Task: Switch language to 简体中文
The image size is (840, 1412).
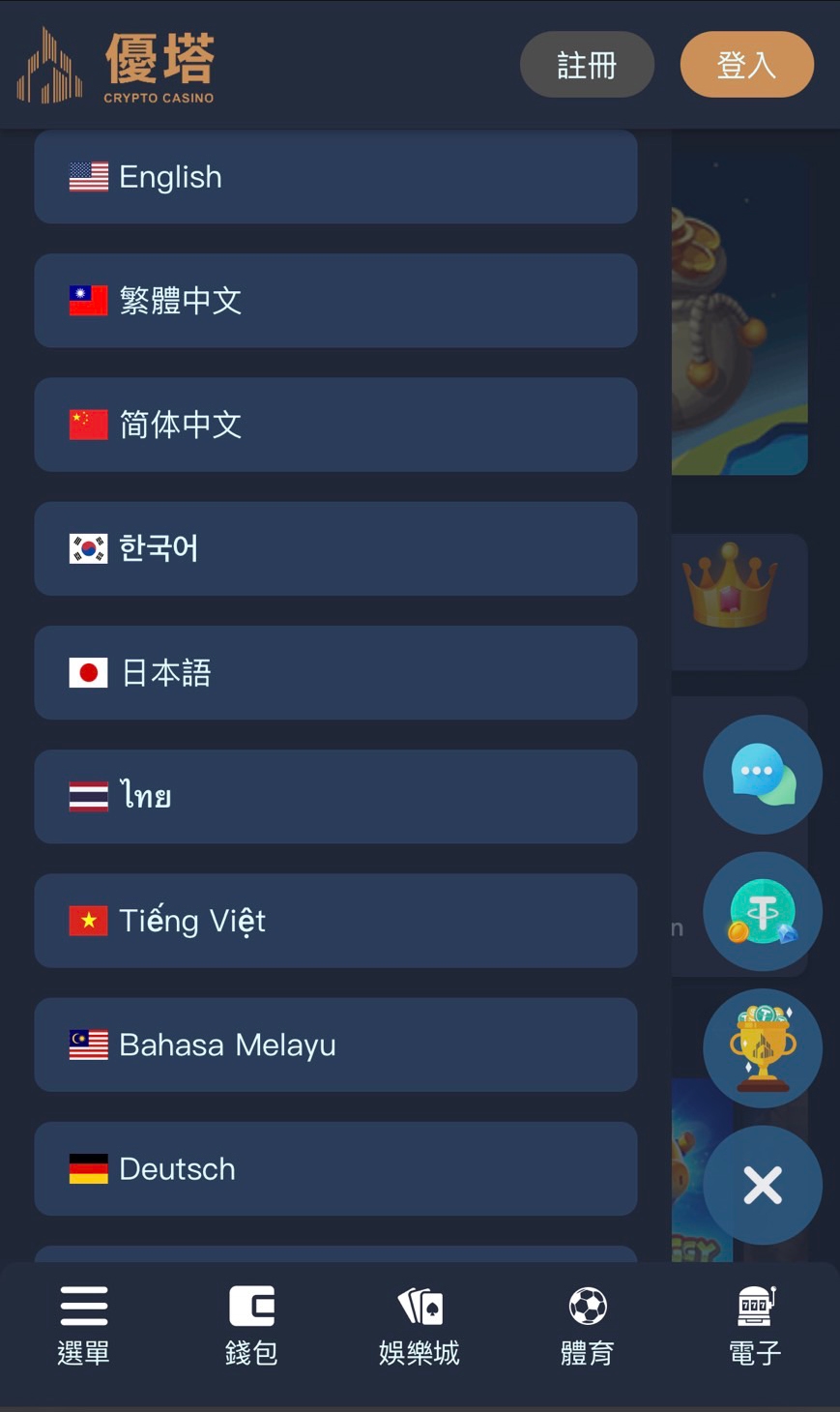Action: pyautogui.click(x=335, y=425)
